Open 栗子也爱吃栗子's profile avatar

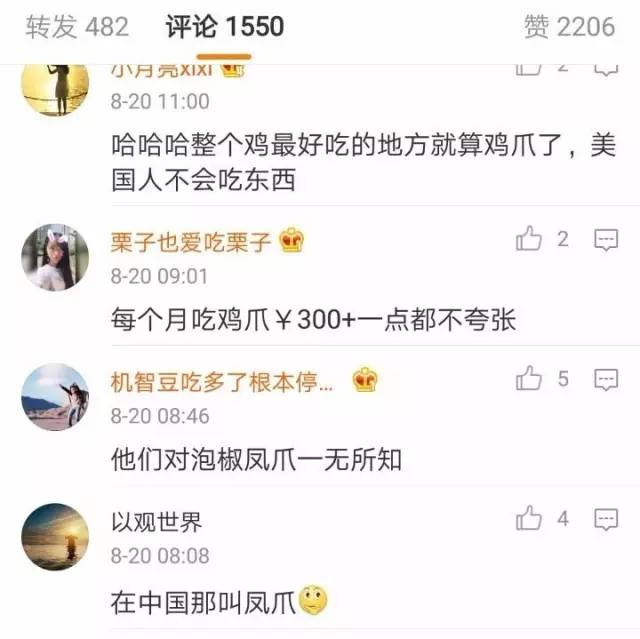click(55, 257)
